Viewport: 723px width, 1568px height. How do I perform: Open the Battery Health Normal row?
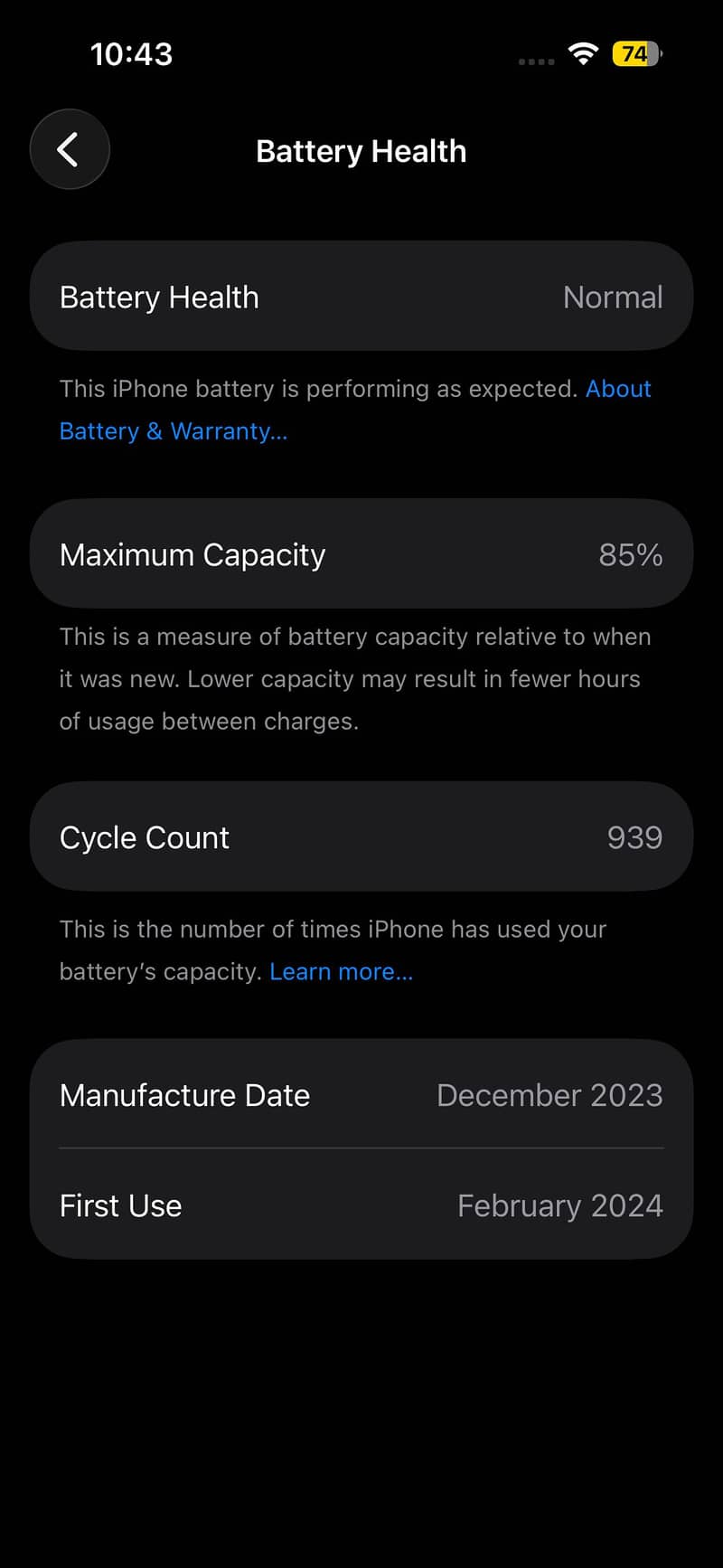(361, 297)
